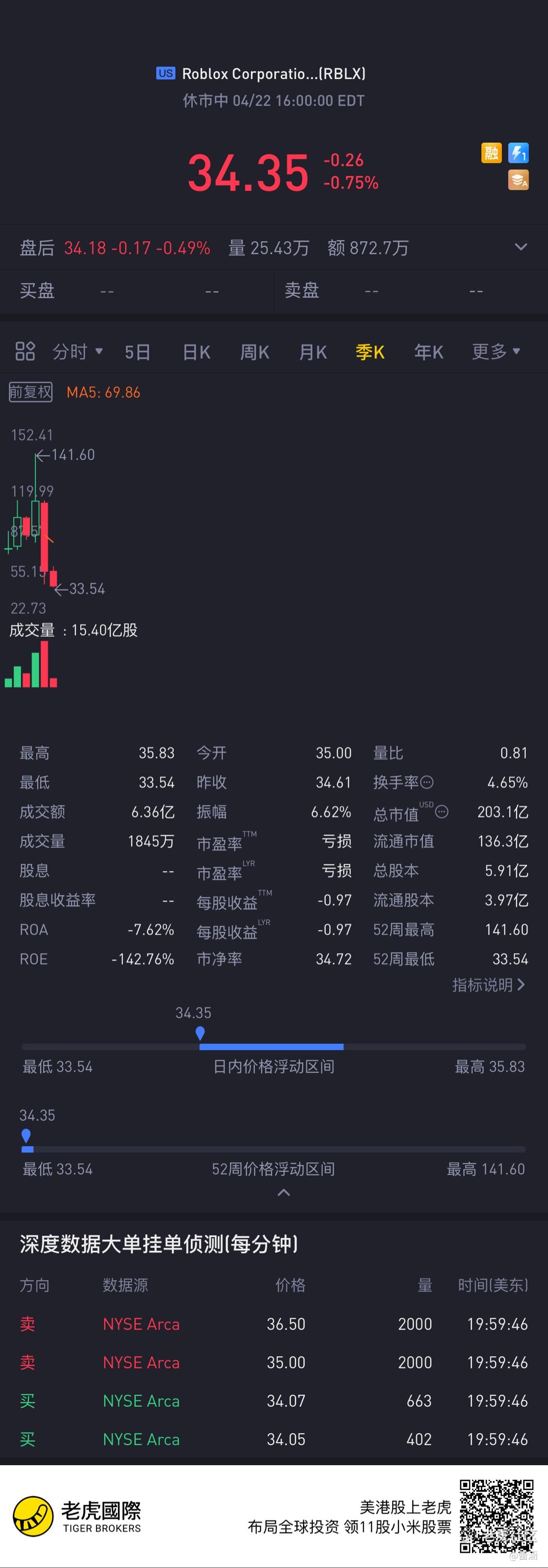
Task: Collapse the price range section
Action: coord(283,1192)
